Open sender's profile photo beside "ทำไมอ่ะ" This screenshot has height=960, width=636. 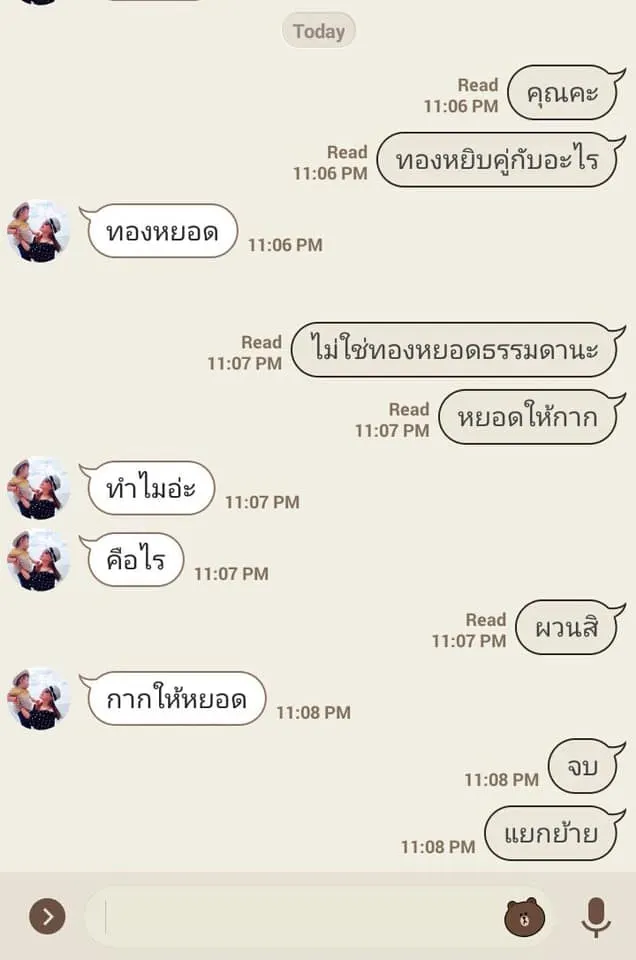pyautogui.click(x=39, y=488)
